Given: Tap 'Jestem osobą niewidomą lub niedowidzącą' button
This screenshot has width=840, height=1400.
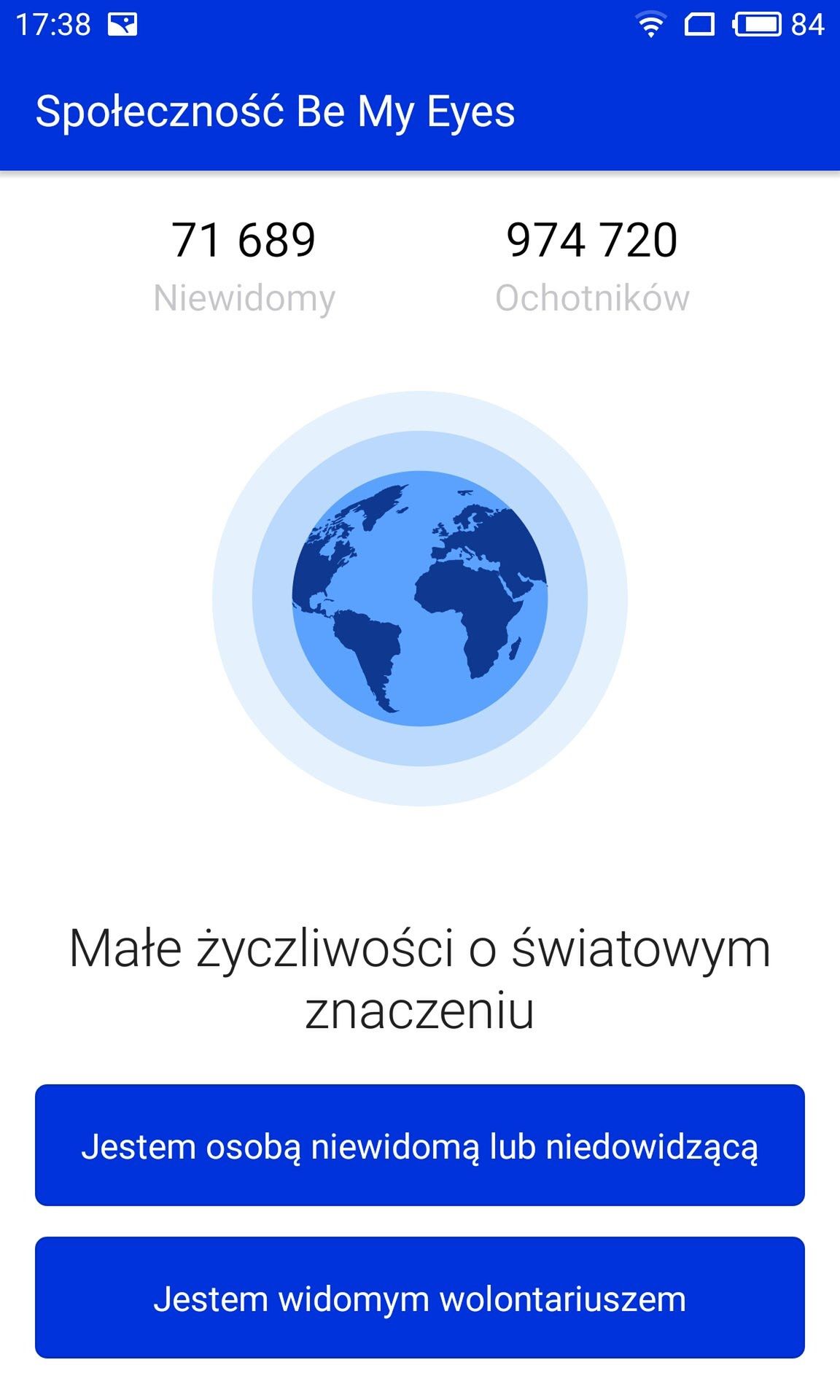Looking at the screenshot, I should [420, 1145].
